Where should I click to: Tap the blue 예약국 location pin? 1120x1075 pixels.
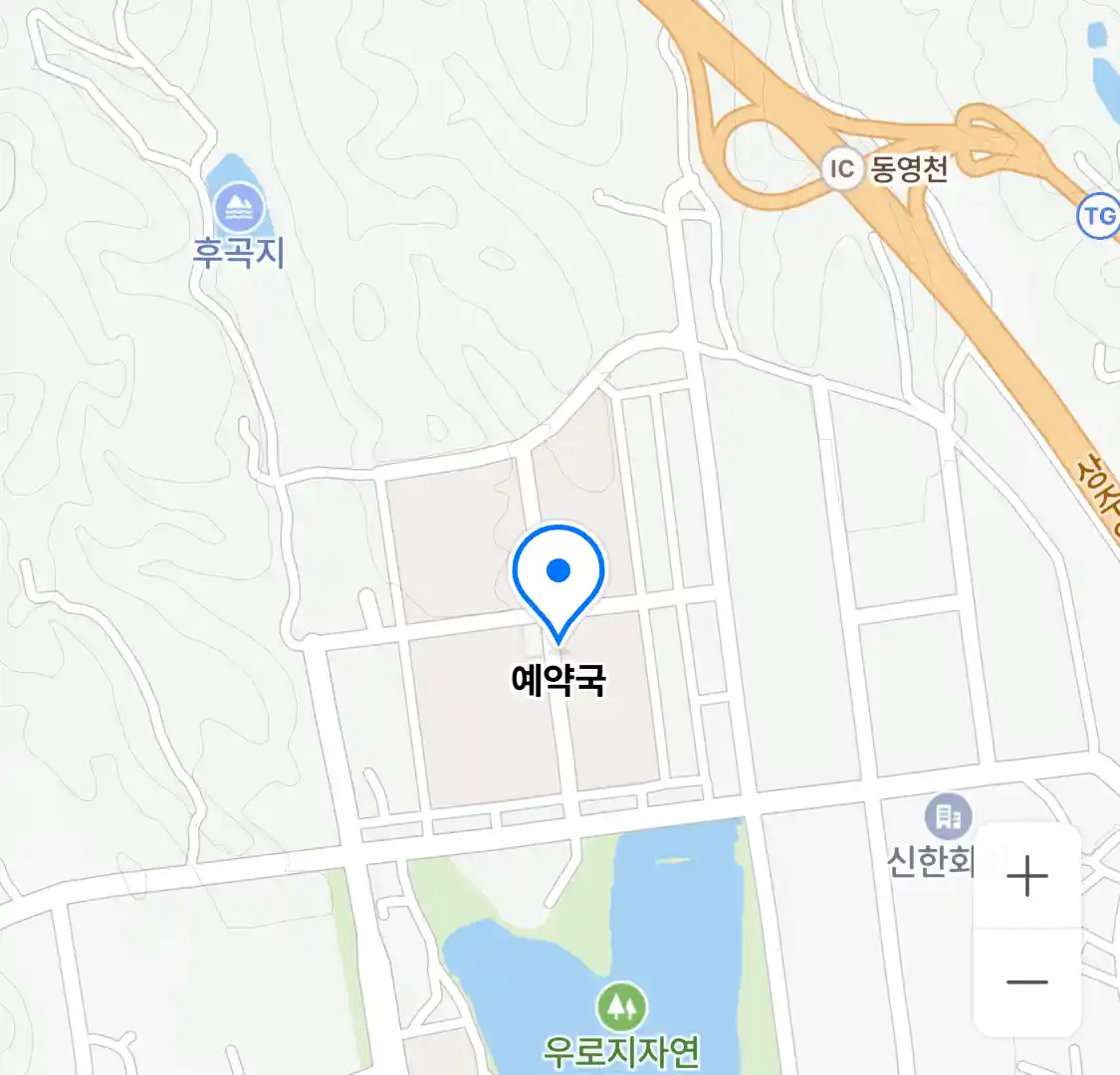pyautogui.click(x=559, y=574)
